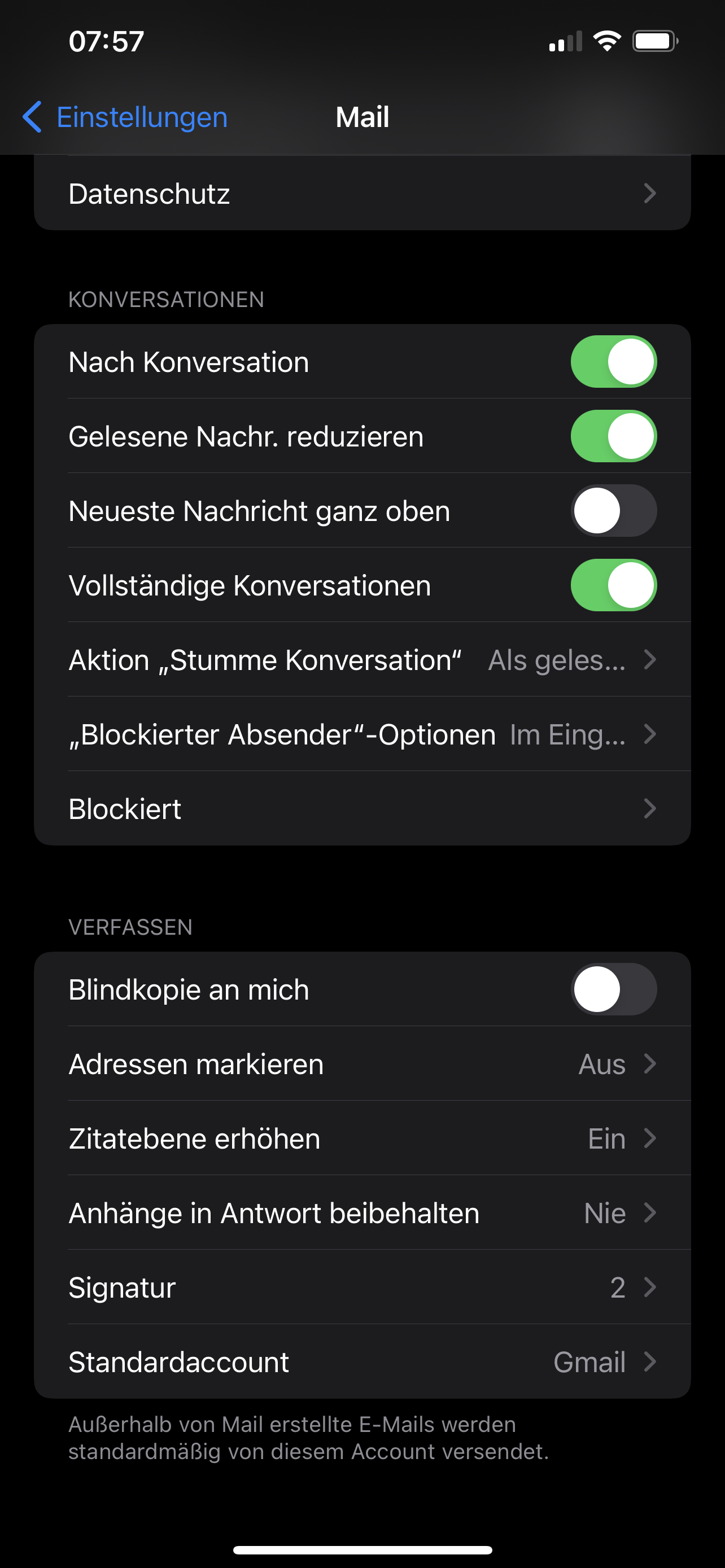725x1568 pixels.
Task: Select Anhänge in Antwort beibehalten
Action: [362, 1213]
